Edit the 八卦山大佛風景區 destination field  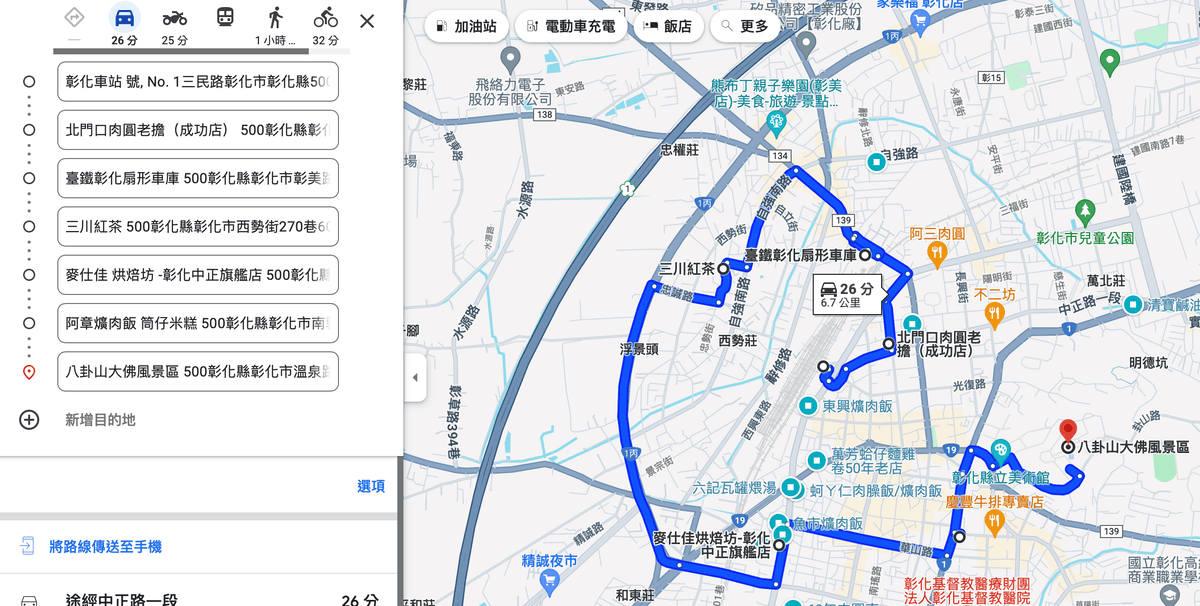197,371
